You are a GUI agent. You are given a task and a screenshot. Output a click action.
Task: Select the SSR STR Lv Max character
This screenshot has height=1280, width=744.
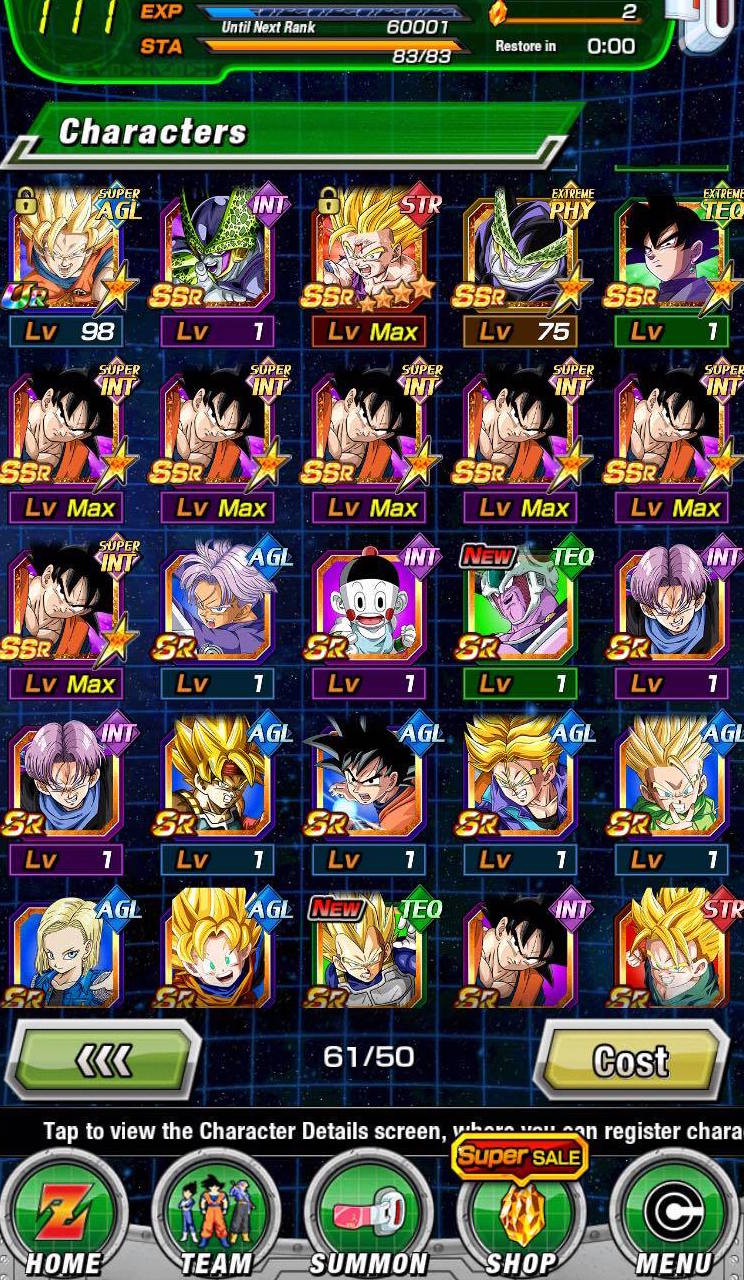tap(370, 258)
